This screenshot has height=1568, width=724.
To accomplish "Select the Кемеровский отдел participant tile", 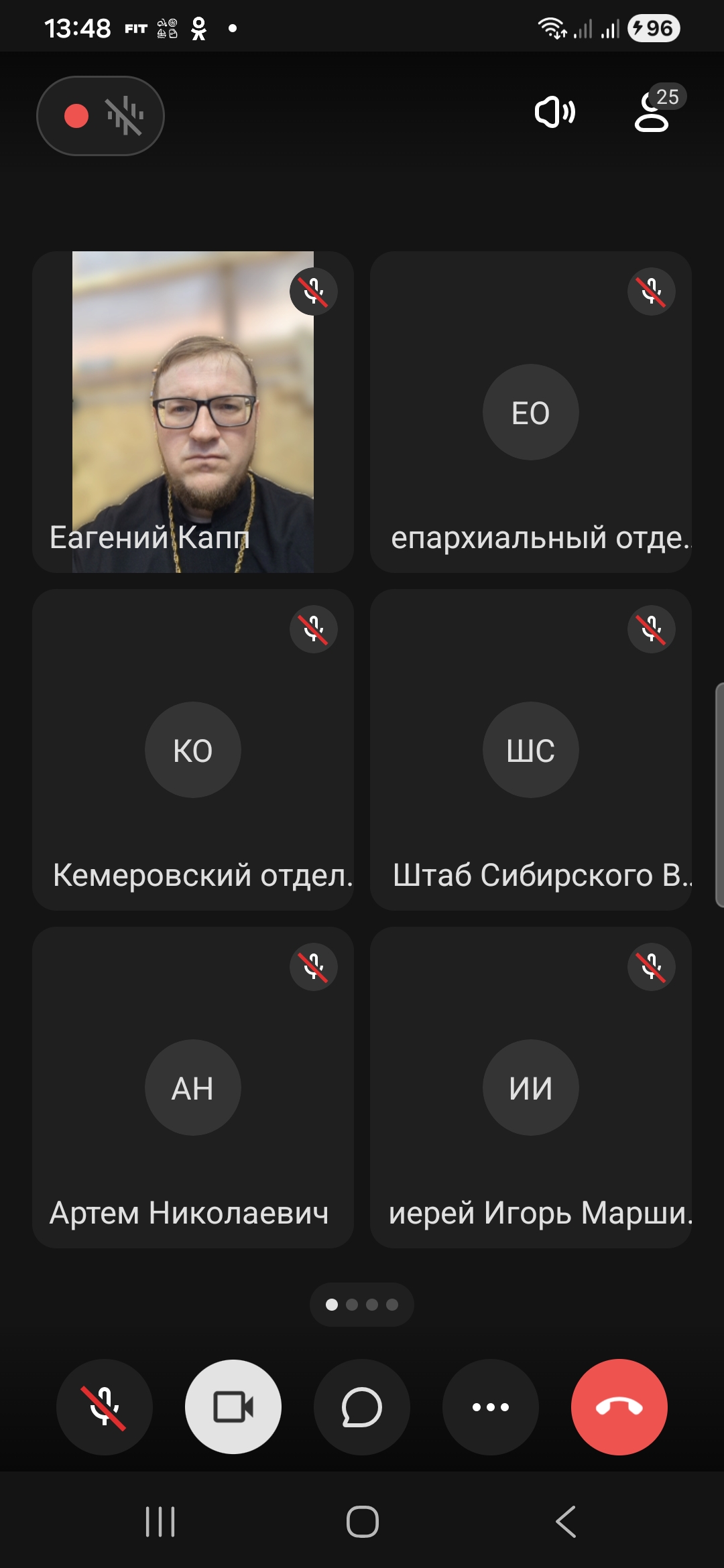I will (x=193, y=750).
